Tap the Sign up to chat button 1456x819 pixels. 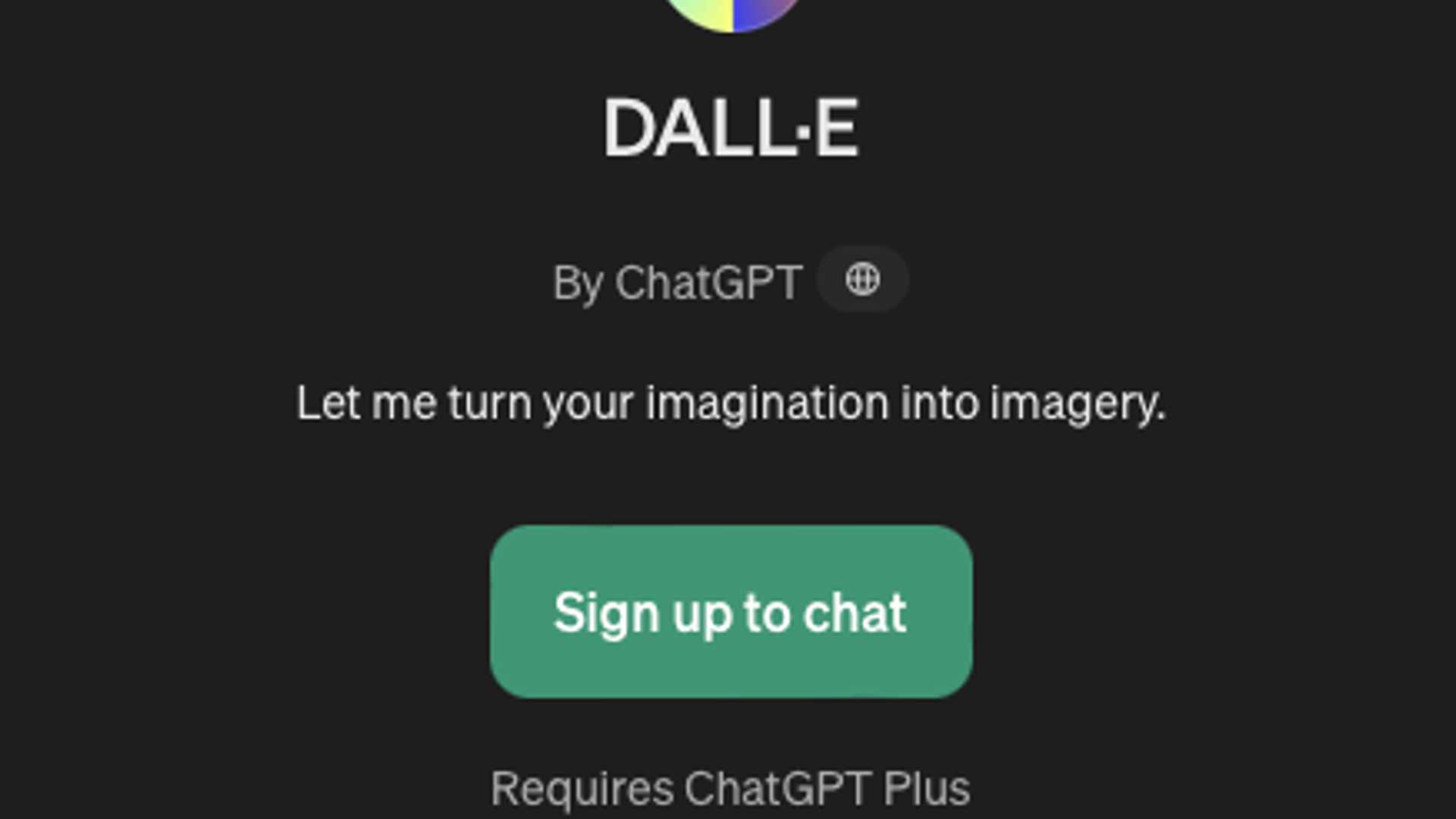click(x=730, y=612)
